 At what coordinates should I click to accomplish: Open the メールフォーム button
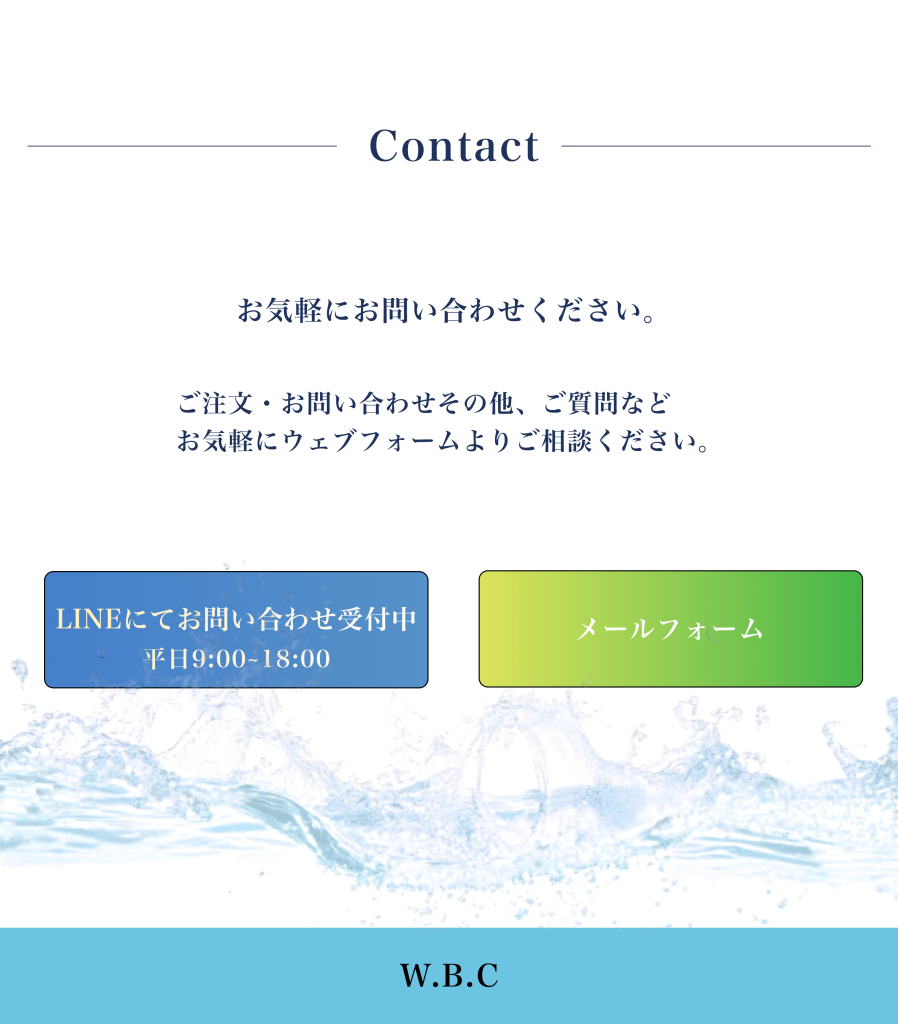tap(670, 629)
